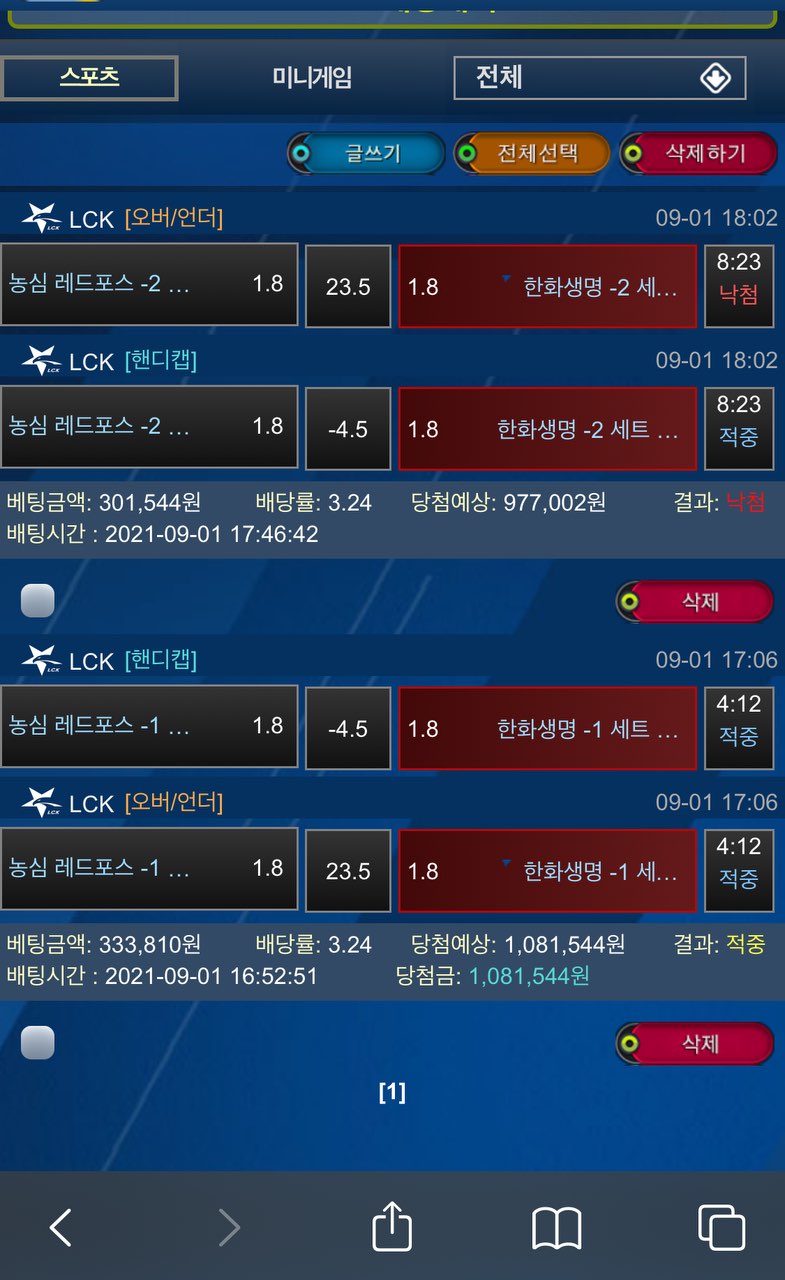Tap the 전체선택 button
The image size is (785, 1280).
pyautogui.click(x=531, y=154)
